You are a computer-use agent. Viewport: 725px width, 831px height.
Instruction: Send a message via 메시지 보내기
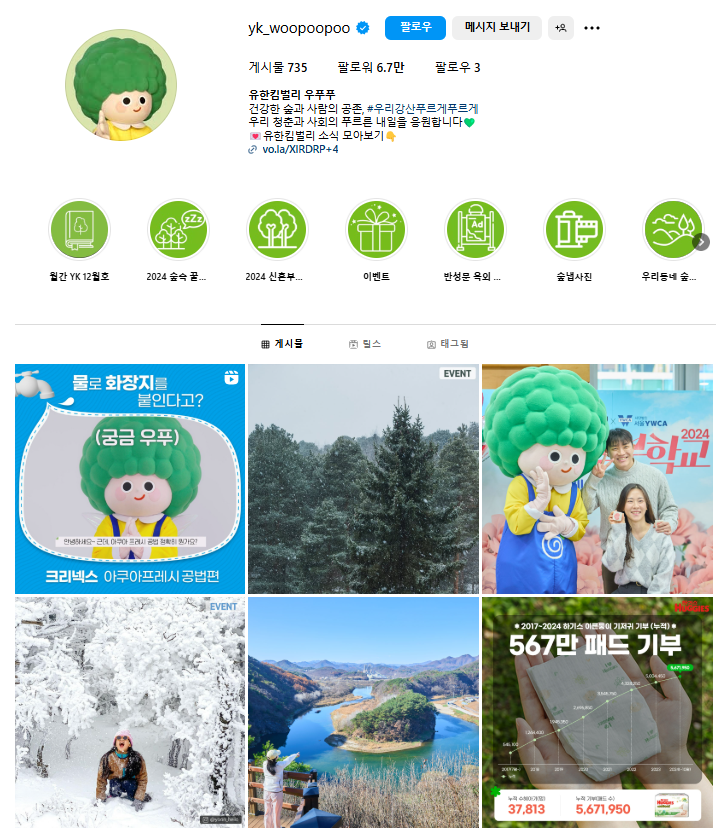tap(497, 27)
